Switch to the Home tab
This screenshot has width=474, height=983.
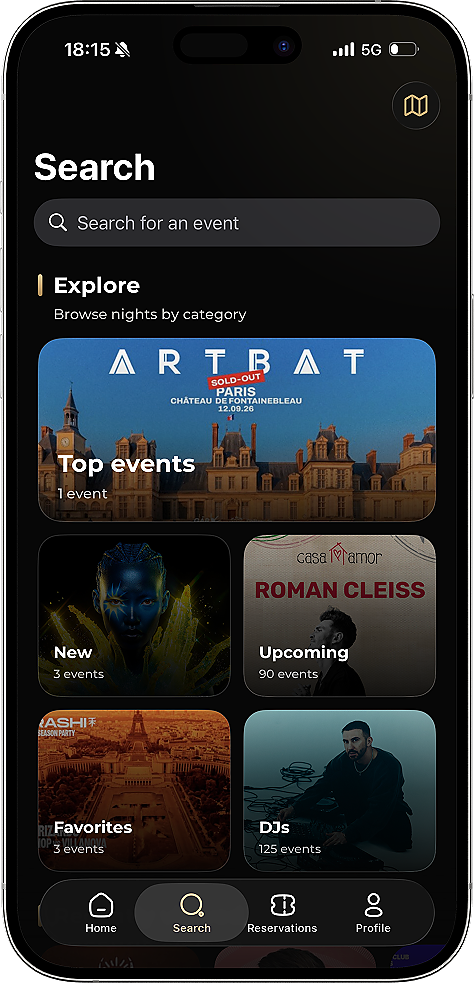(x=101, y=913)
